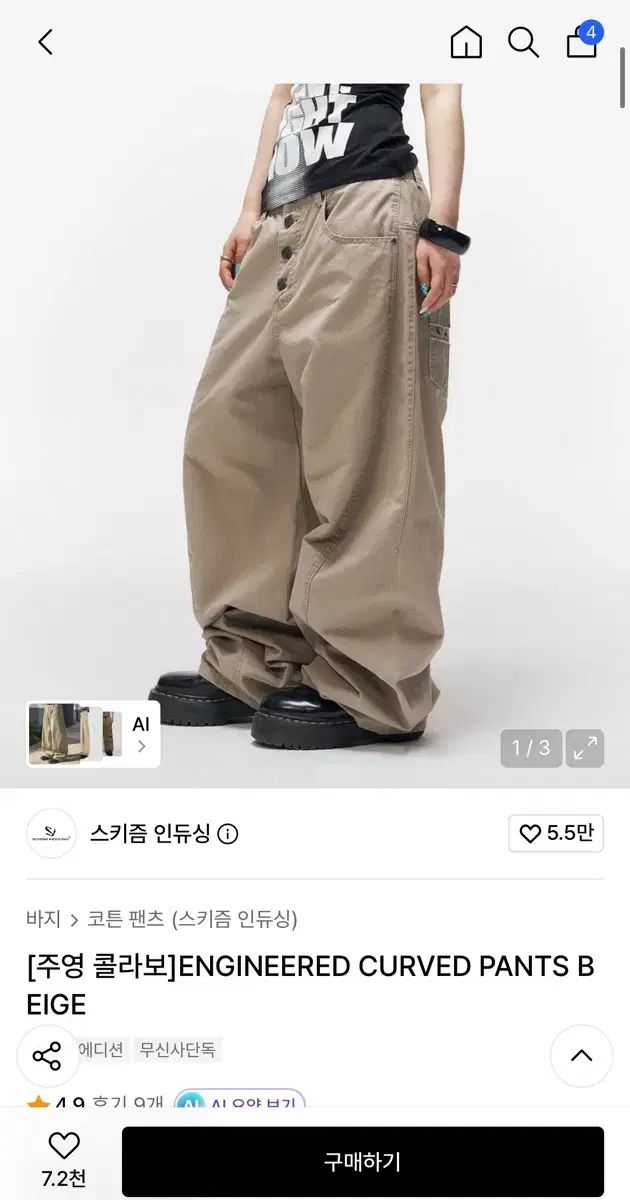Open the 코튼 팬츠 (스키즘 인듀싱) breadcrumb
Image resolution: width=630 pixels, height=1200 pixels.
(192, 919)
